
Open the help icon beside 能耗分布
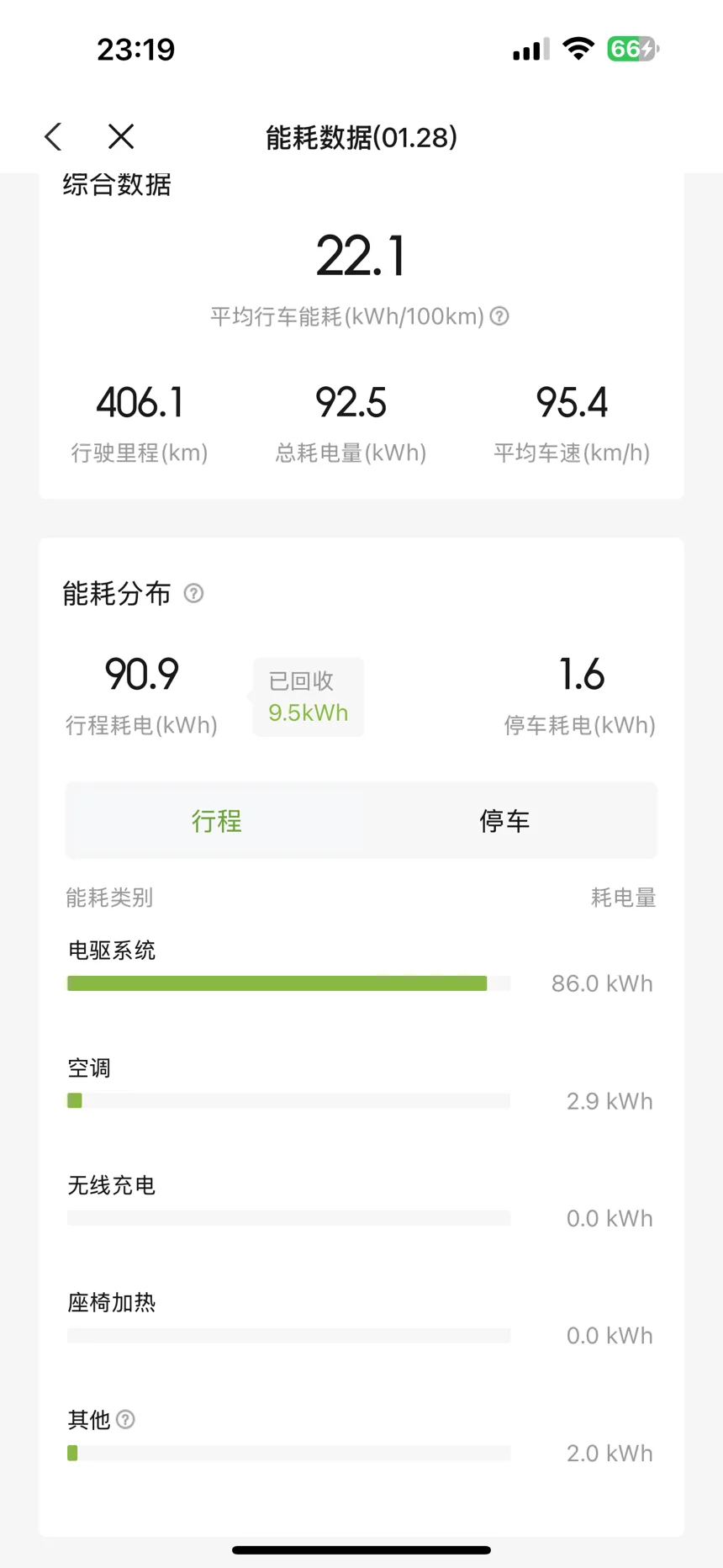[x=193, y=594]
